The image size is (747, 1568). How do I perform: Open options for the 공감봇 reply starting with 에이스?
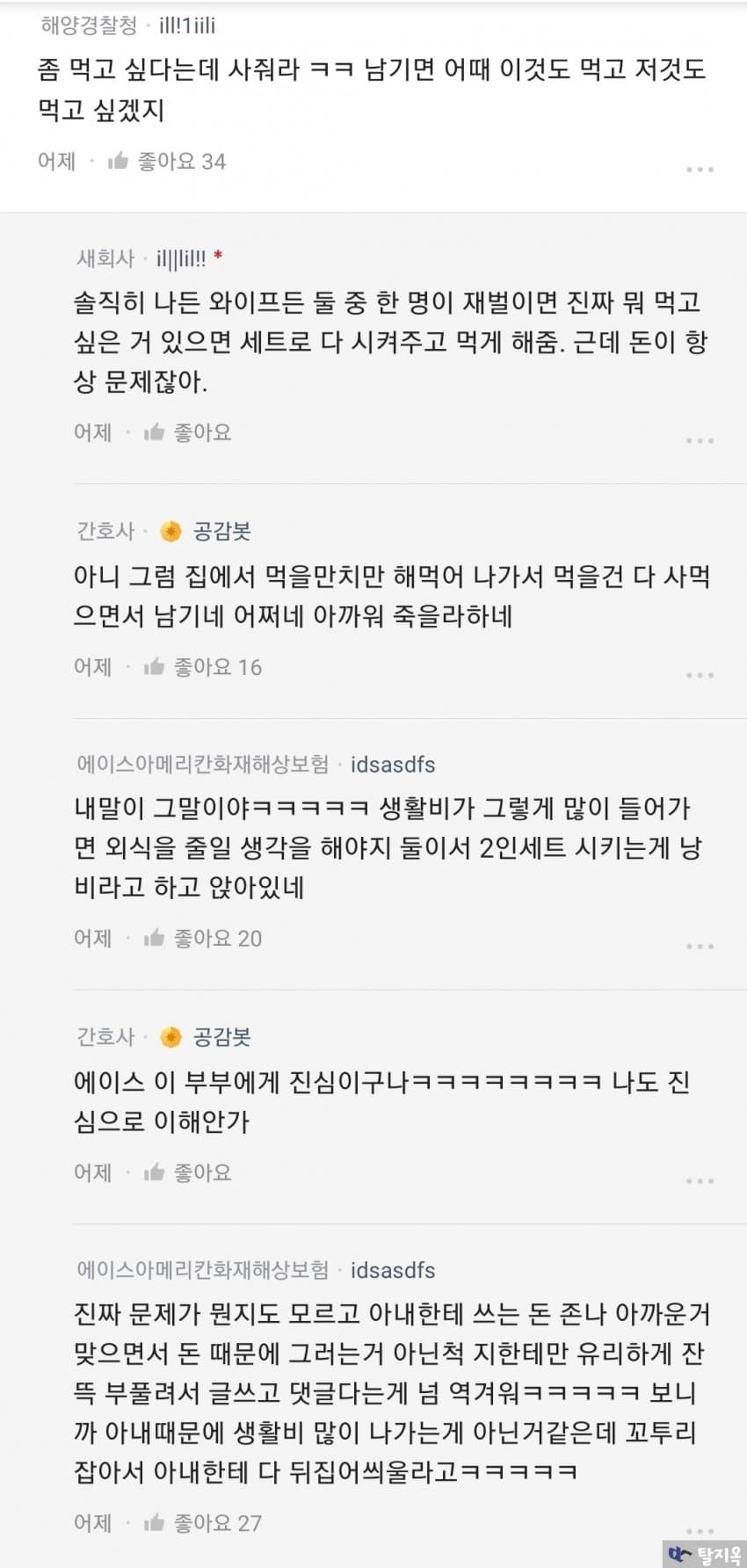click(x=700, y=1181)
